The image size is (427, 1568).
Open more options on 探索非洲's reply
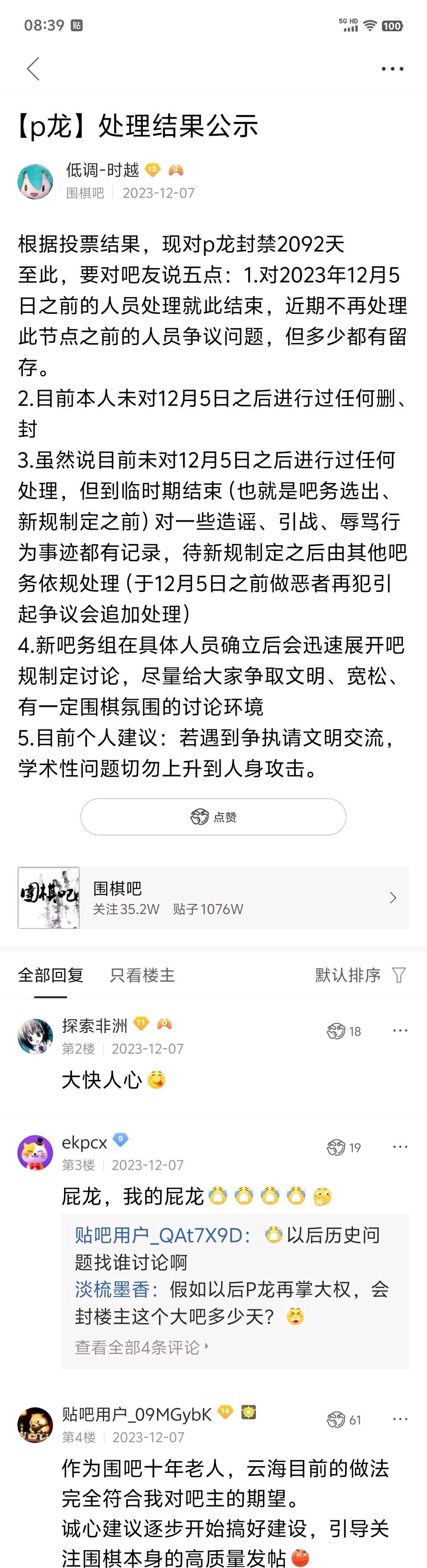[400, 1030]
